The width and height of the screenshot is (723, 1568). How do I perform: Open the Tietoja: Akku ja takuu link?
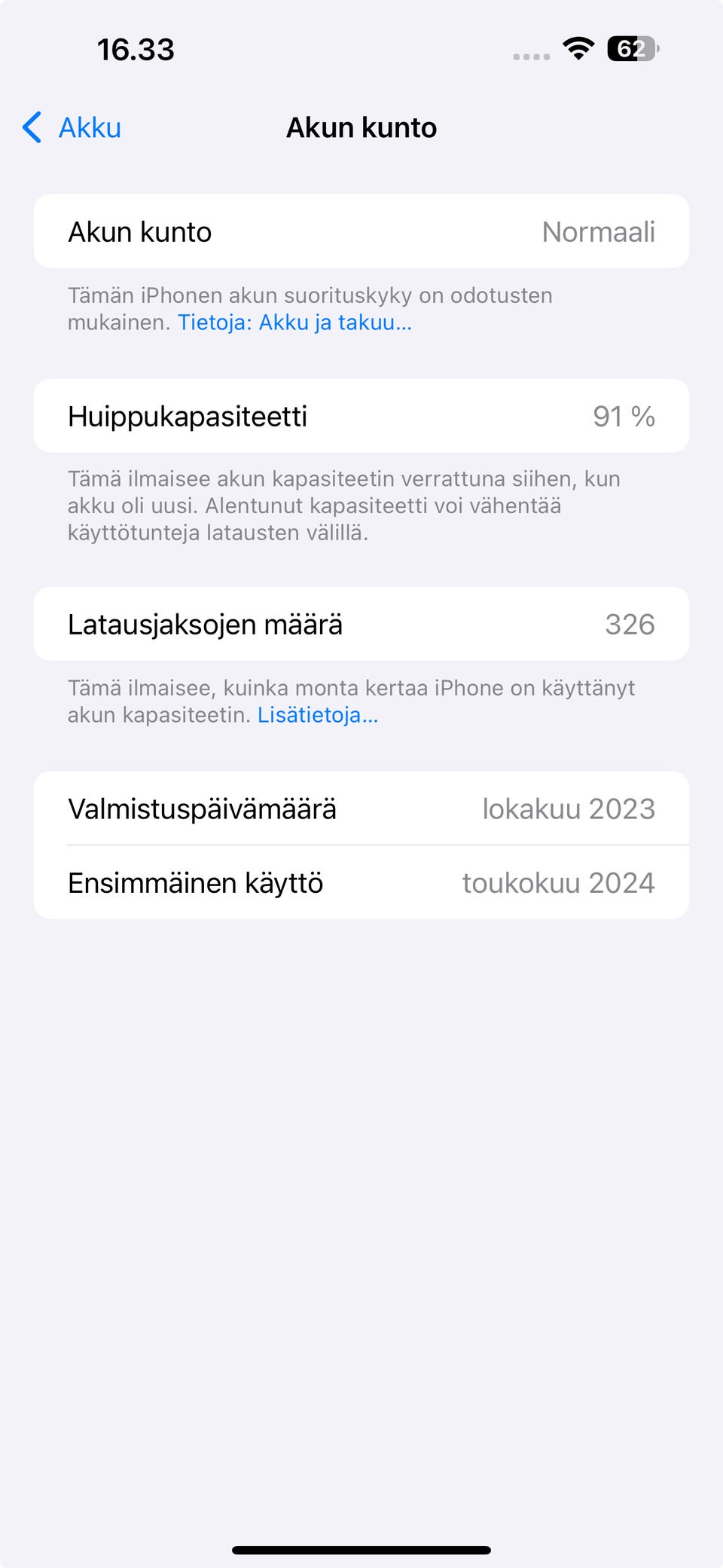tap(294, 322)
